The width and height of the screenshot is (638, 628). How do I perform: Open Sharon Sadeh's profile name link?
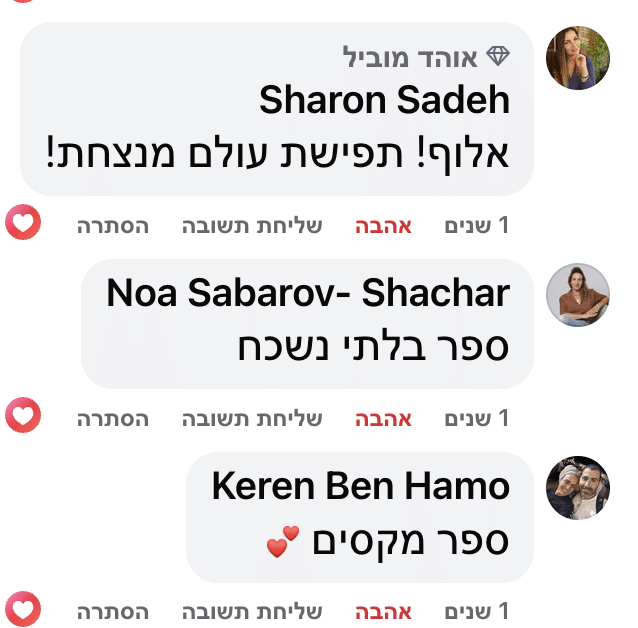(x=384, y=100)
